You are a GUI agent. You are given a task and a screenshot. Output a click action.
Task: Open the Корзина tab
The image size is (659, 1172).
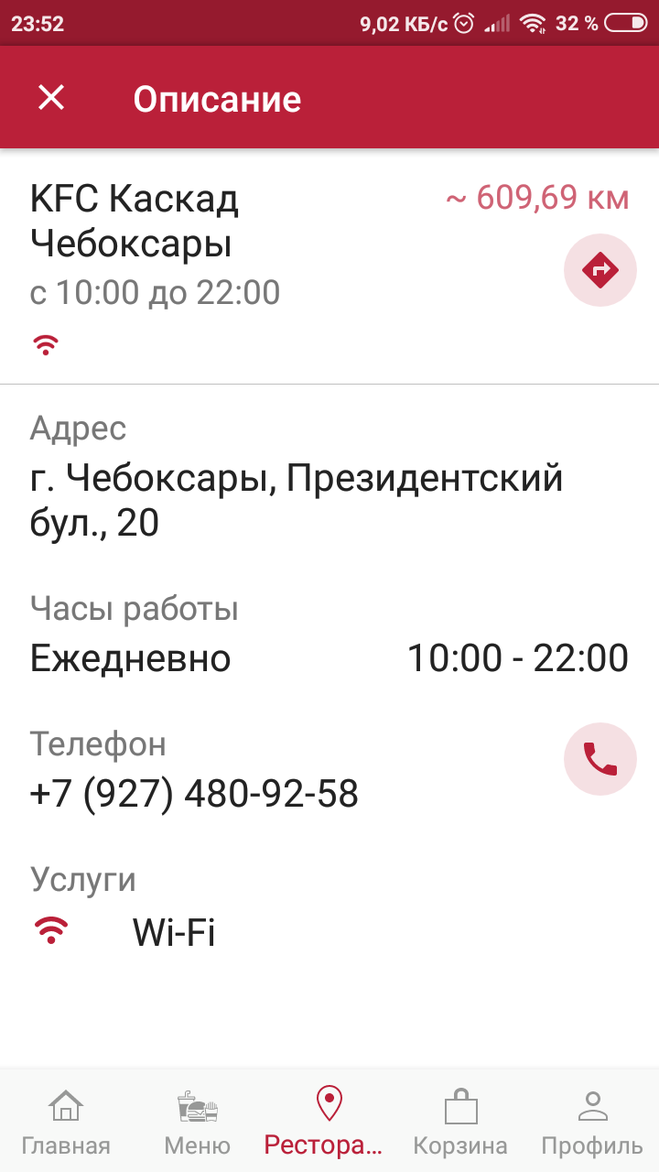point(461,1121)
